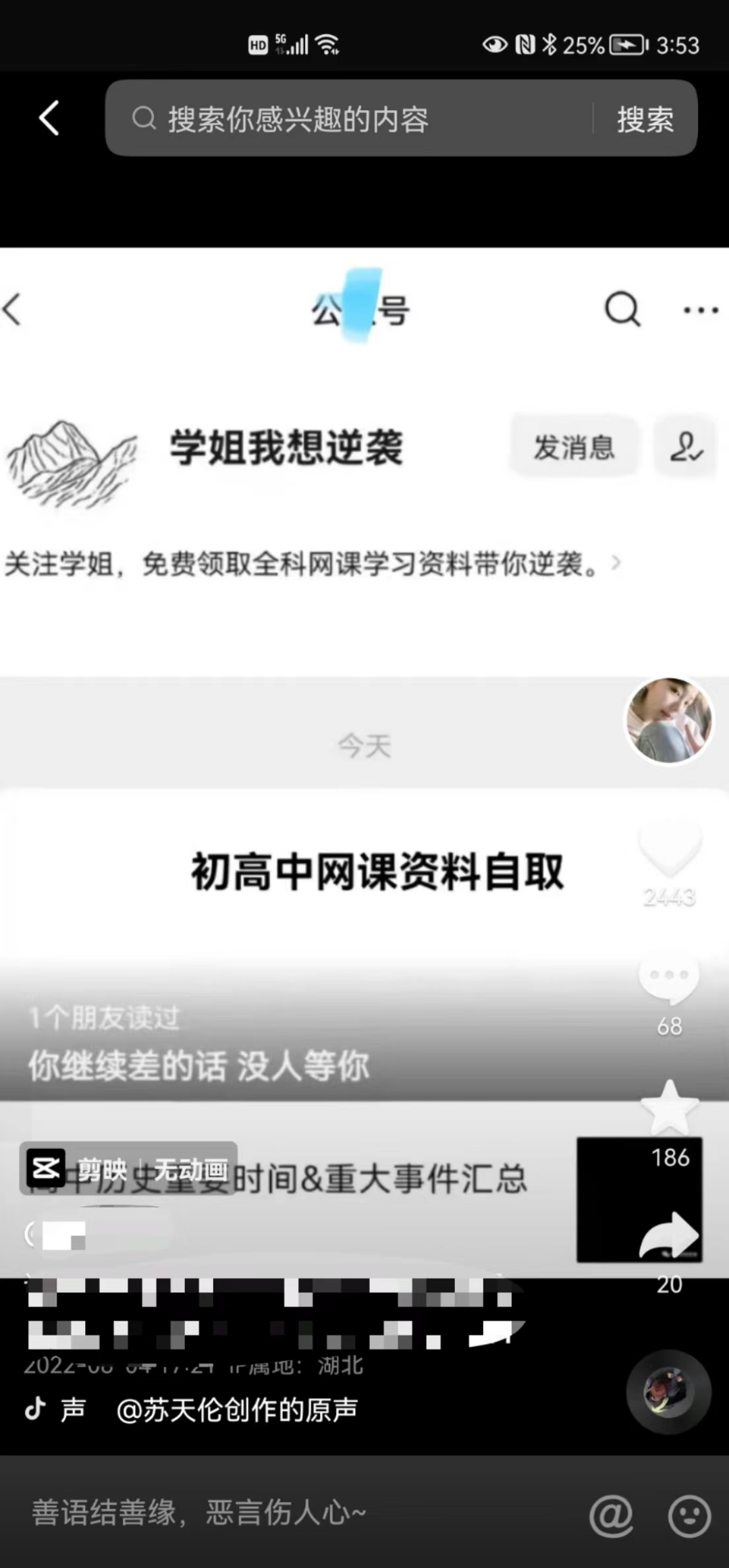
Task: Go back using the top-left arrow
Action: pyautogui.click(x=49, y=119)
